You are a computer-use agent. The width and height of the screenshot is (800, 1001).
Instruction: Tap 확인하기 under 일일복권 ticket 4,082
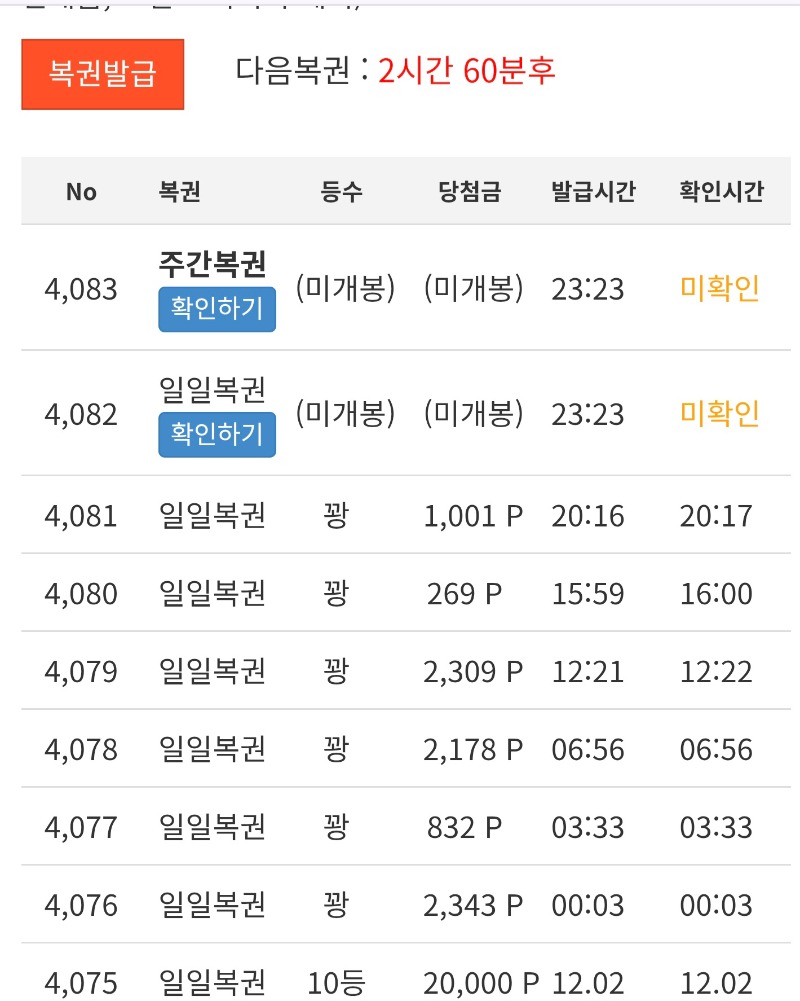click(x=217, y=434)
